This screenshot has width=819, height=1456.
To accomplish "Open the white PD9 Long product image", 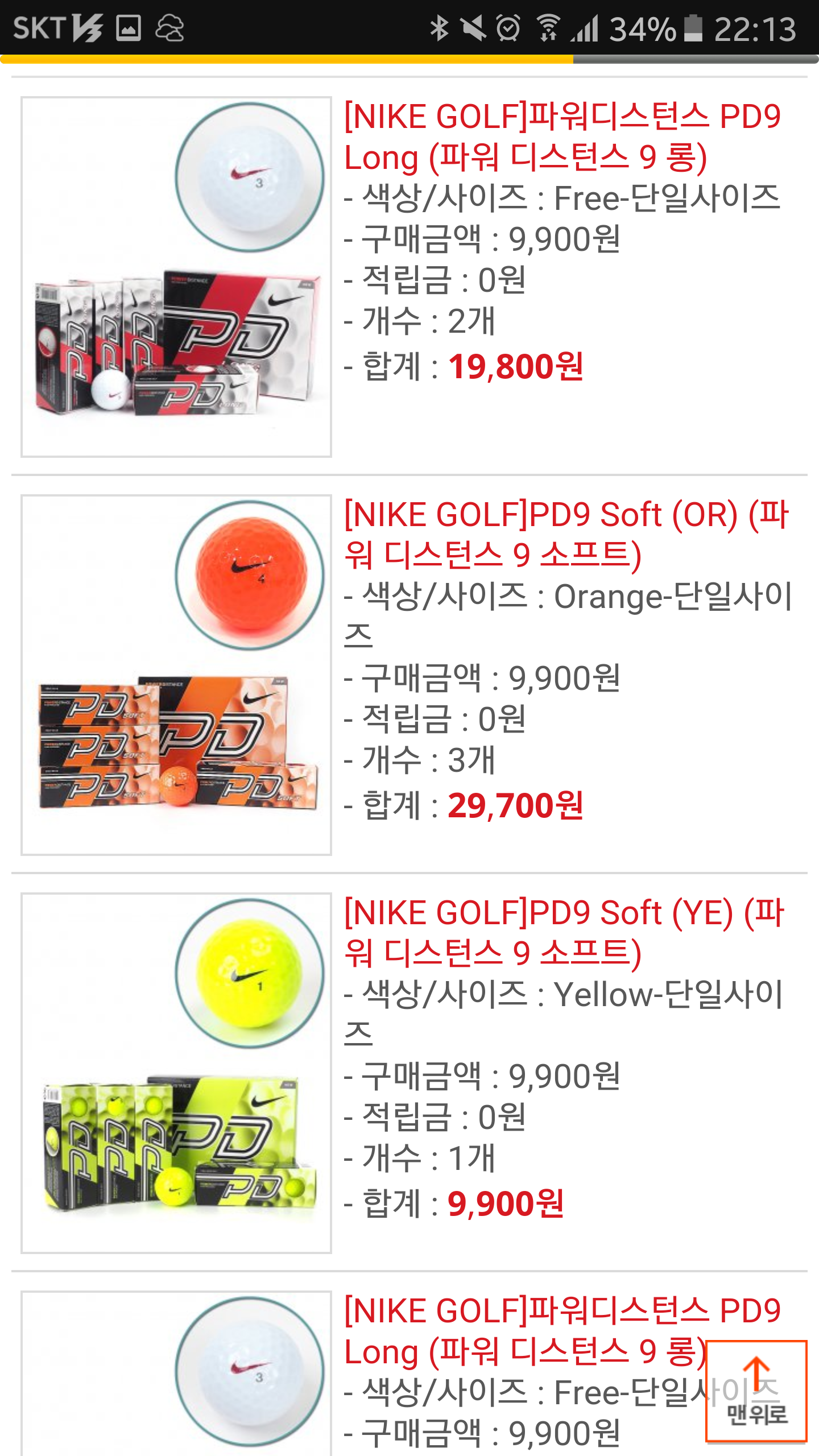I will pos(176,277).
